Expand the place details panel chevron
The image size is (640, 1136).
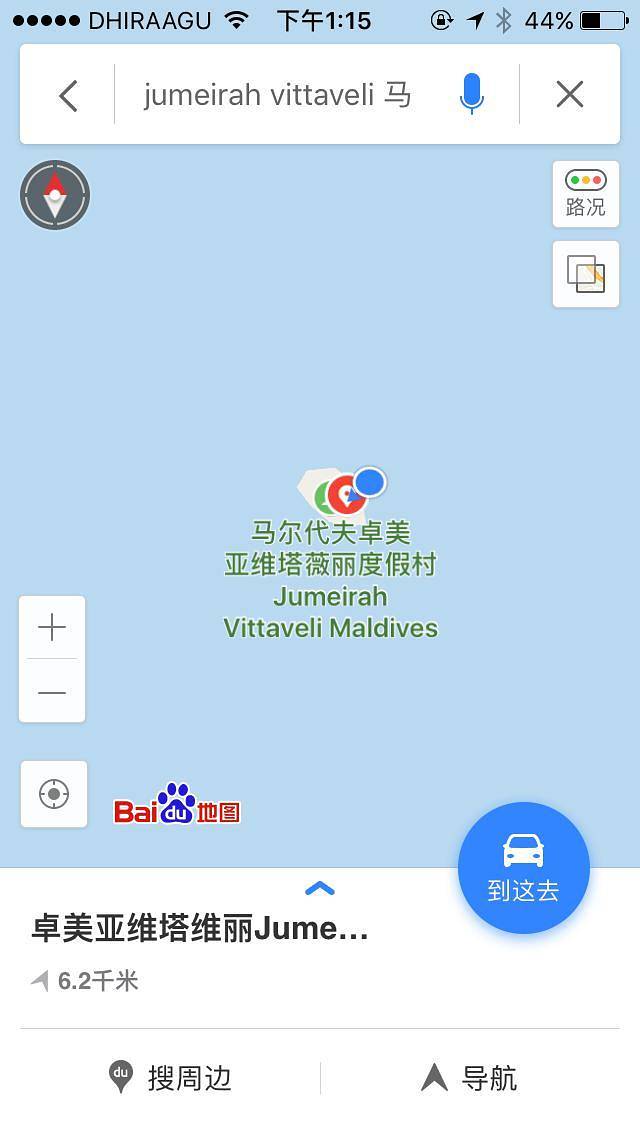[x=320, y=888]
